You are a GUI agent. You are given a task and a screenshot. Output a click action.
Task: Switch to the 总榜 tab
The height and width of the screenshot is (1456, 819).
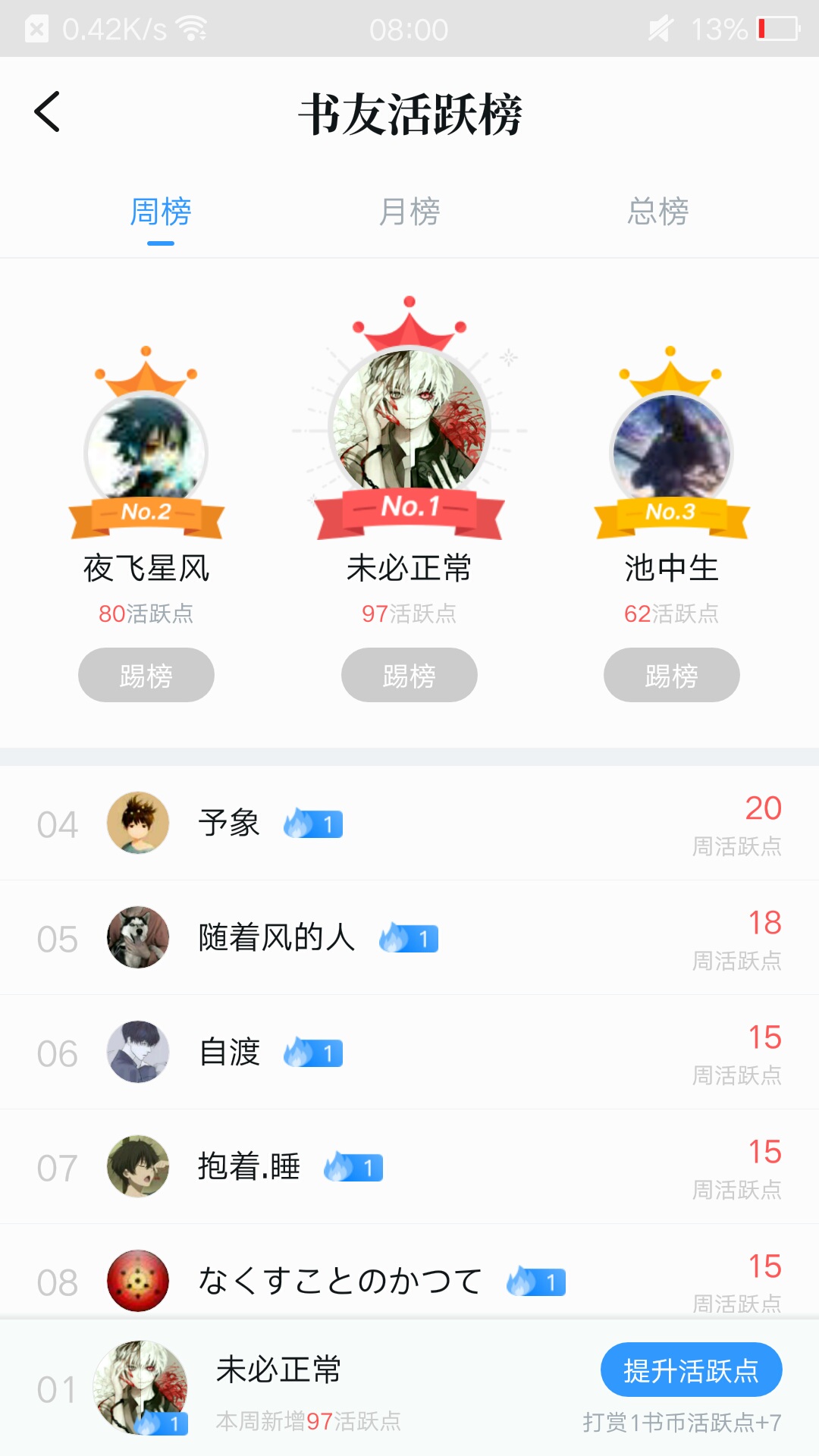click(x=657, y=212)
